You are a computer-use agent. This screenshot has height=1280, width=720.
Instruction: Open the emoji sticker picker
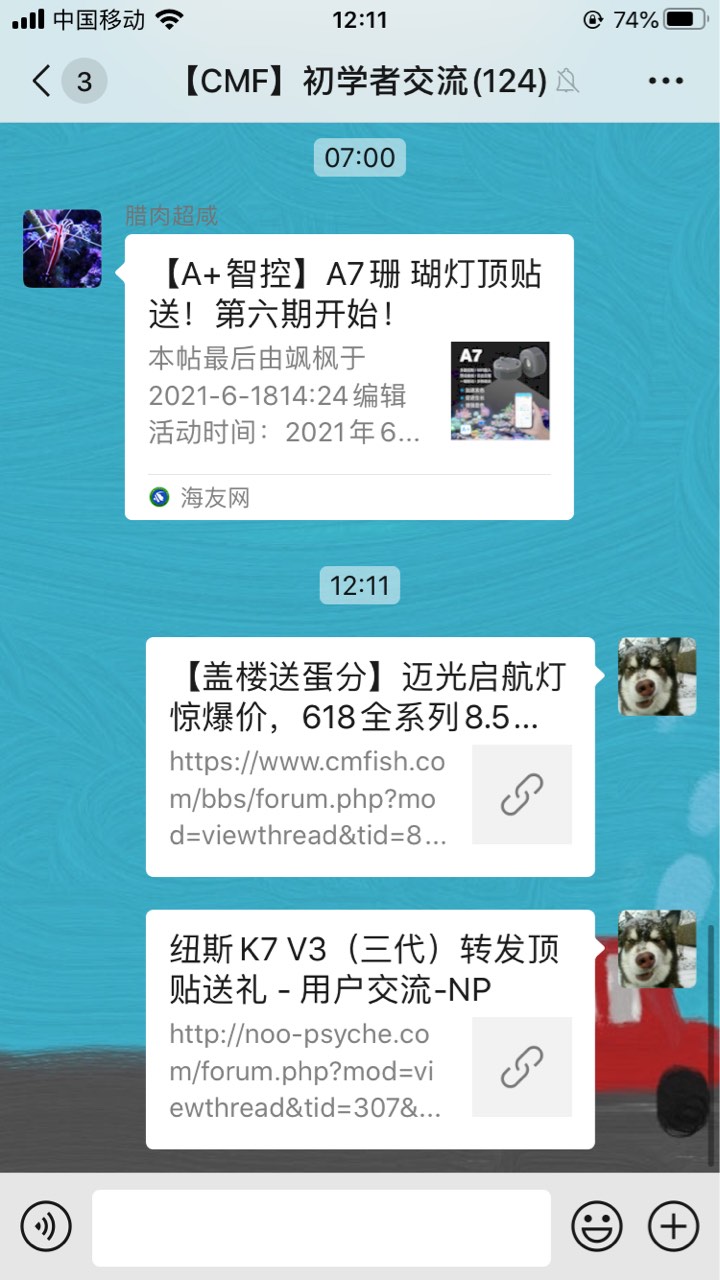point(596,1226)
